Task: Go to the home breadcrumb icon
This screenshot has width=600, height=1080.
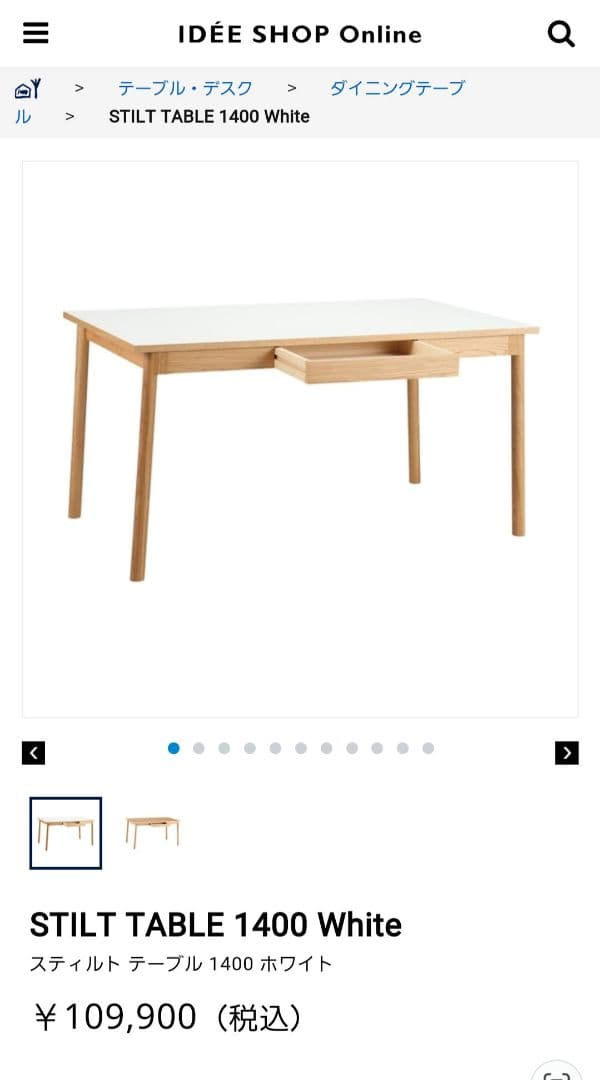Action: coord(27,88)
